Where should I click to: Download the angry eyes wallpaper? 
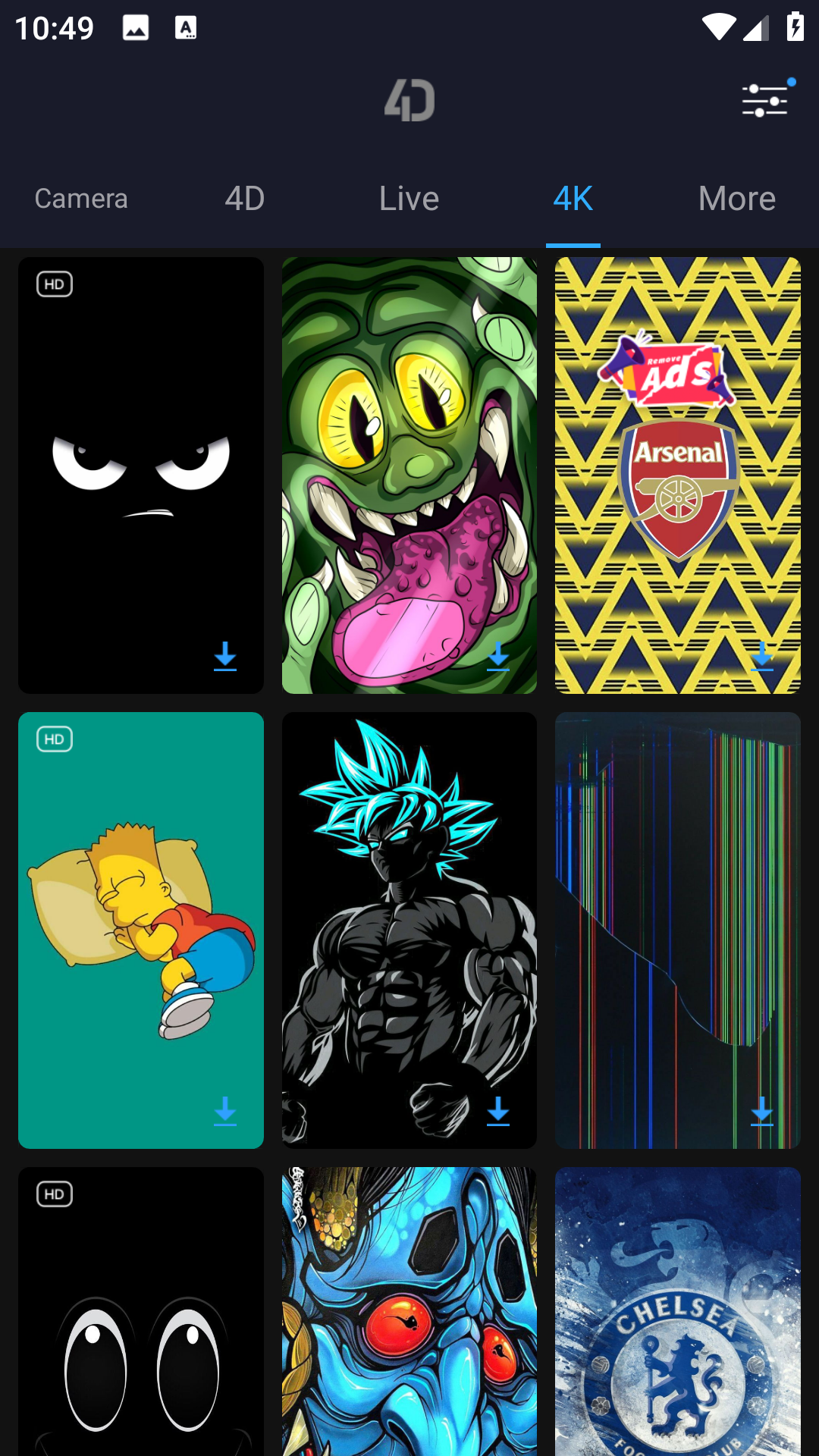pyautogui.click(x=225, y=657)
